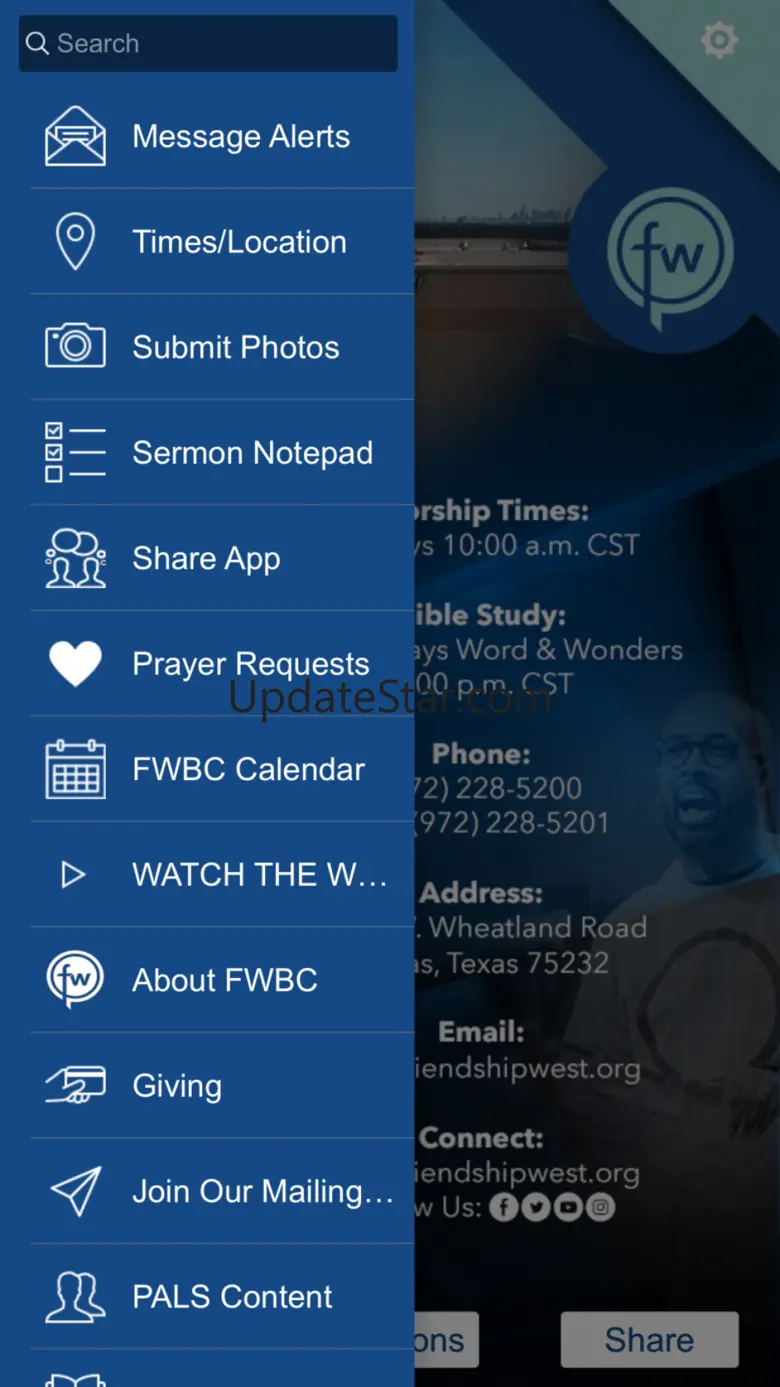
Task: Open Submit Photos
Action: (x=222, y=348)
